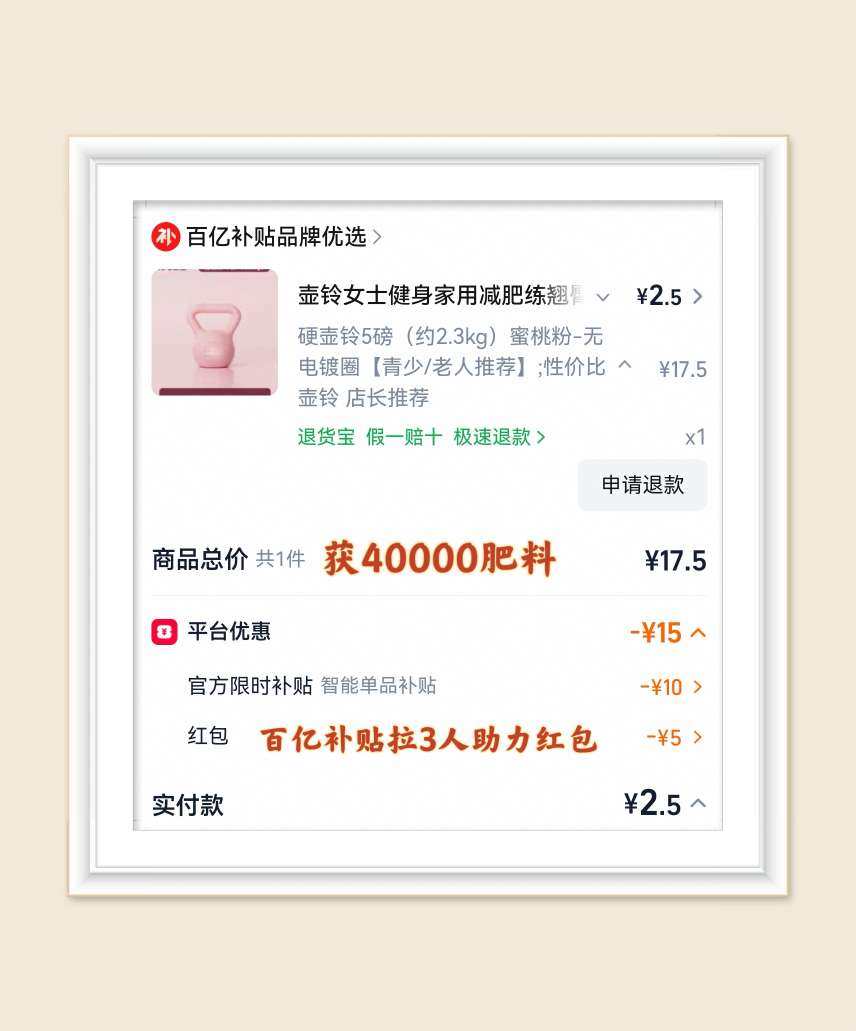The image size is (856, 1031).
Task: Click the 退货宝 return guarantee label
Action: [x=324, y=437]
